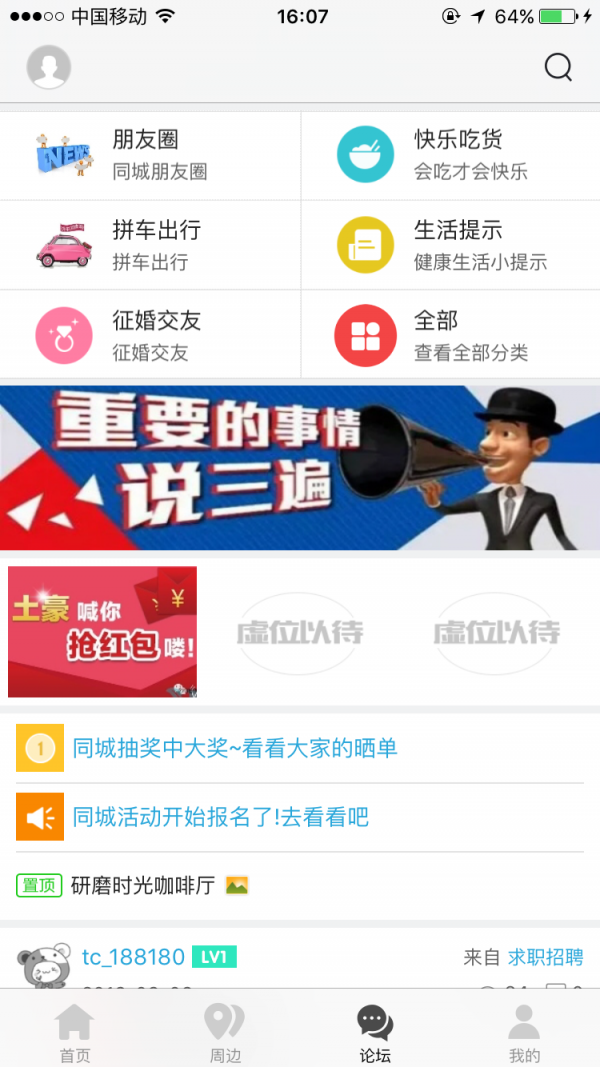
Task: Open the profile avatar in the top bar
Action: coord(49,68)
